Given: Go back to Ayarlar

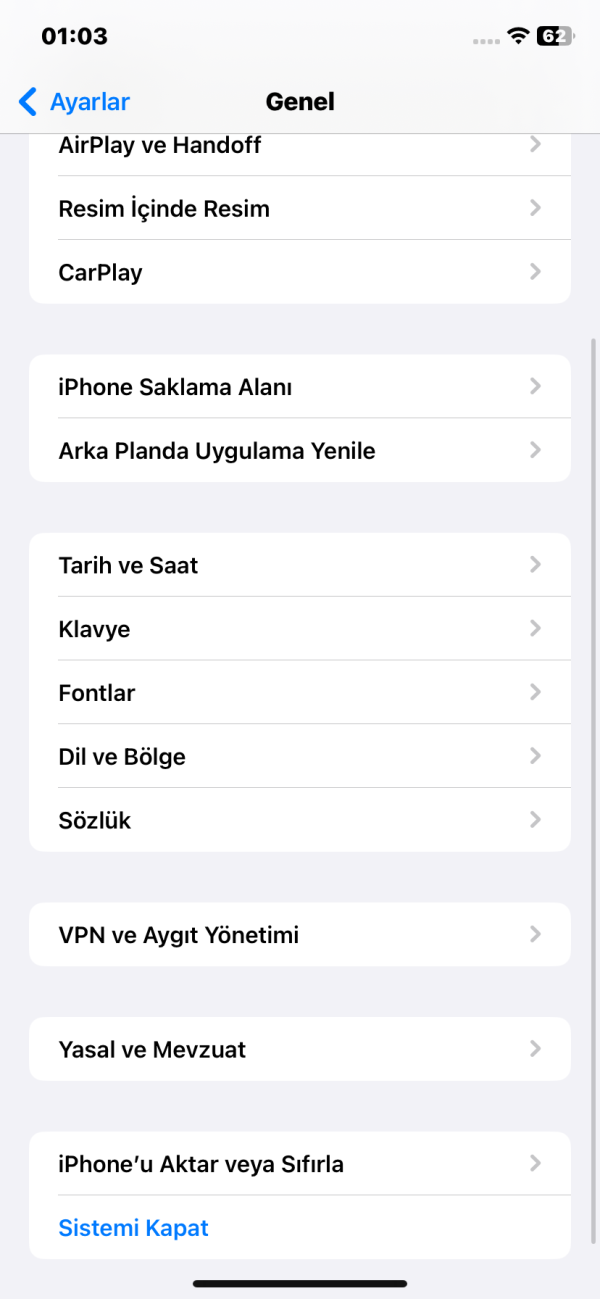Looking at the screenshot, I should 75,101.
